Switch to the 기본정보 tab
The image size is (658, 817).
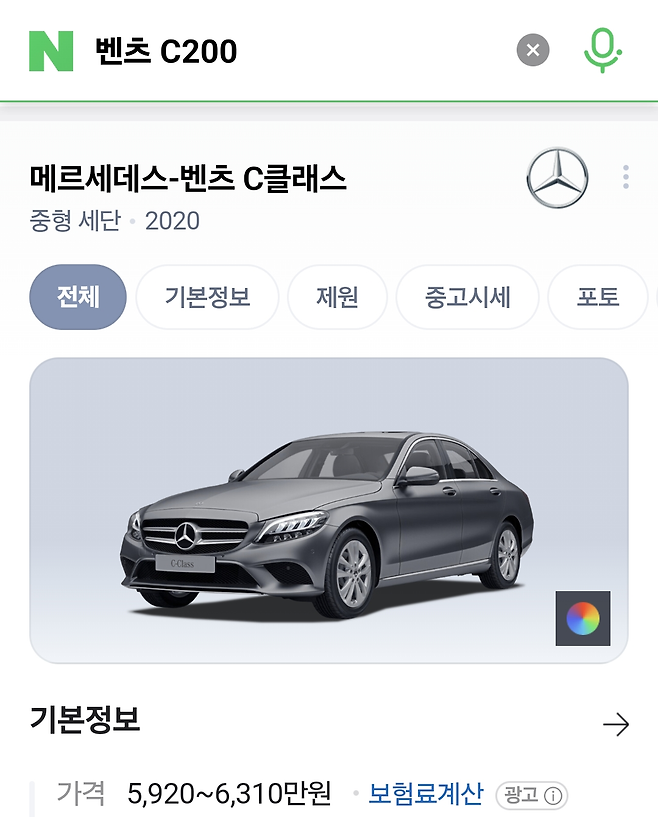click(207, 297)
